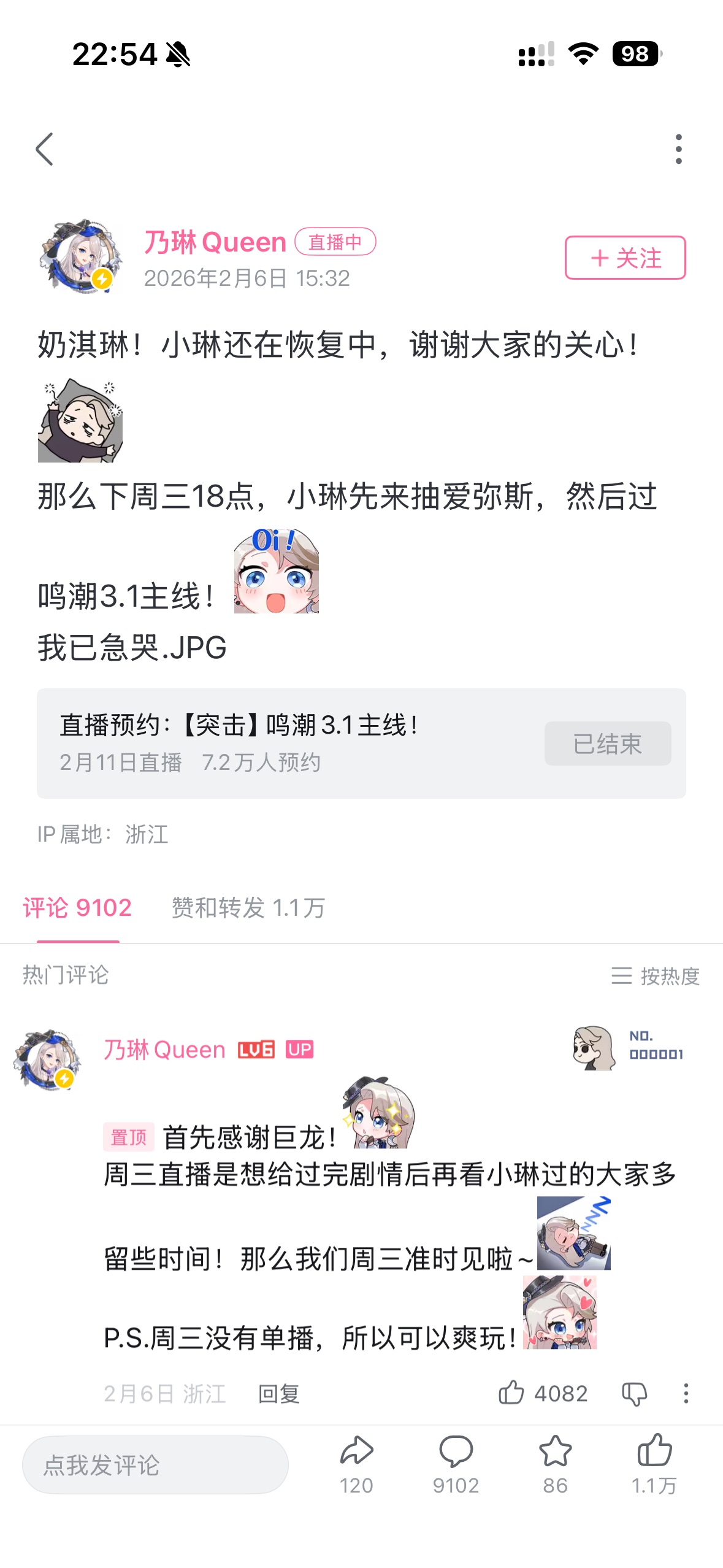Screen dimensions: 723x1568
Task: Tap the 点我发评论 comment field
Action: click(155, 1465)
